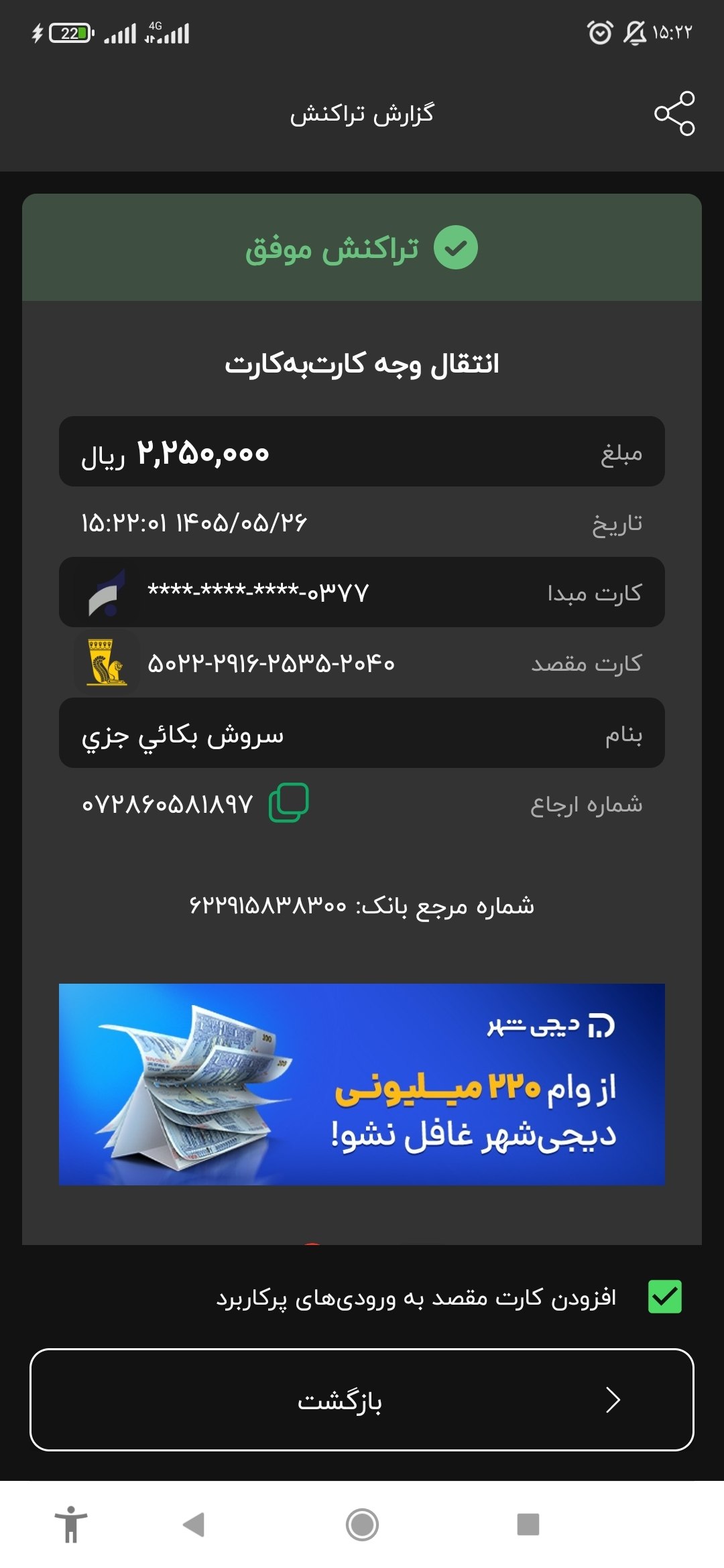Copy the tracking number 072860581897
Viewport: 724px width, 1568px height.
click(x=289, y=802)
